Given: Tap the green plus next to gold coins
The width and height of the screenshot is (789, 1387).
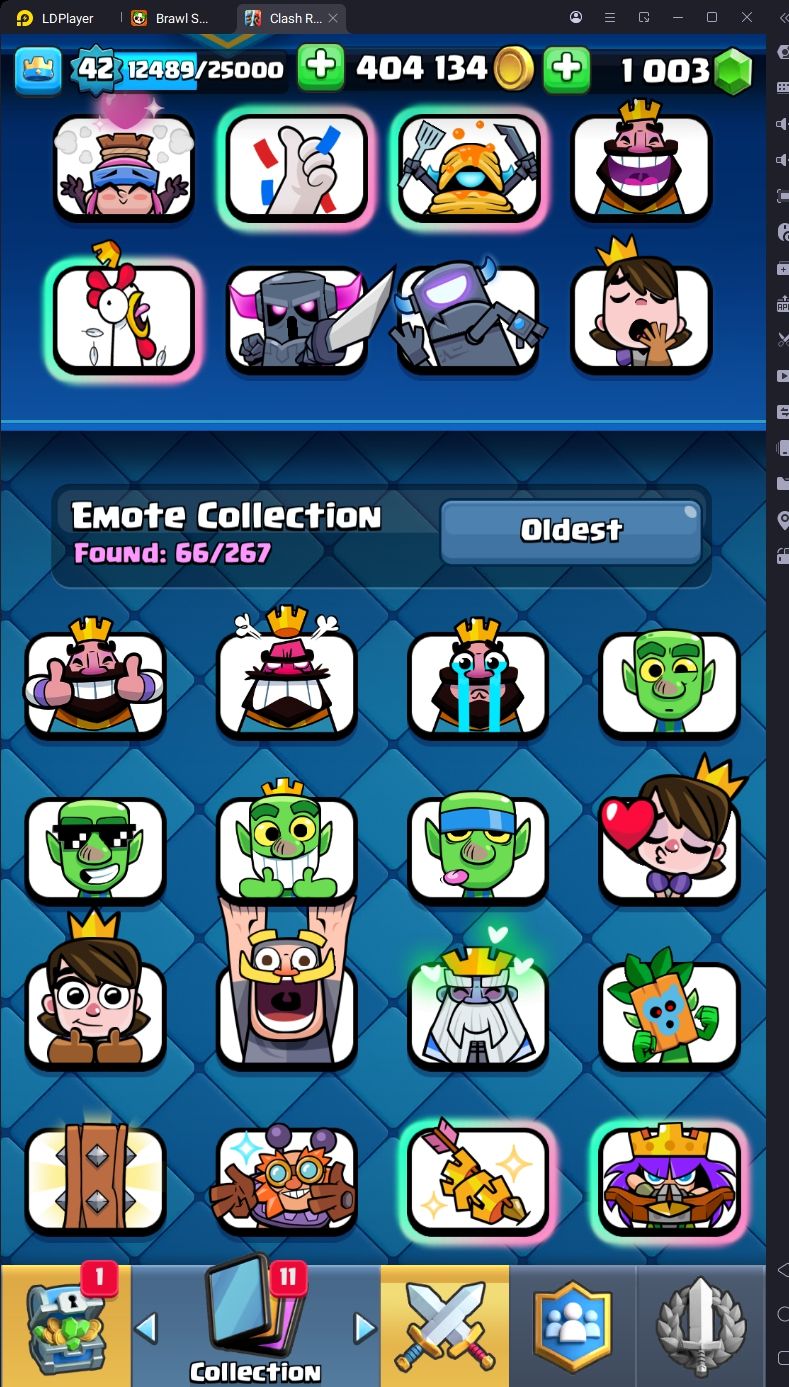Looking at the screenshot, I should (x=321, y=68).
